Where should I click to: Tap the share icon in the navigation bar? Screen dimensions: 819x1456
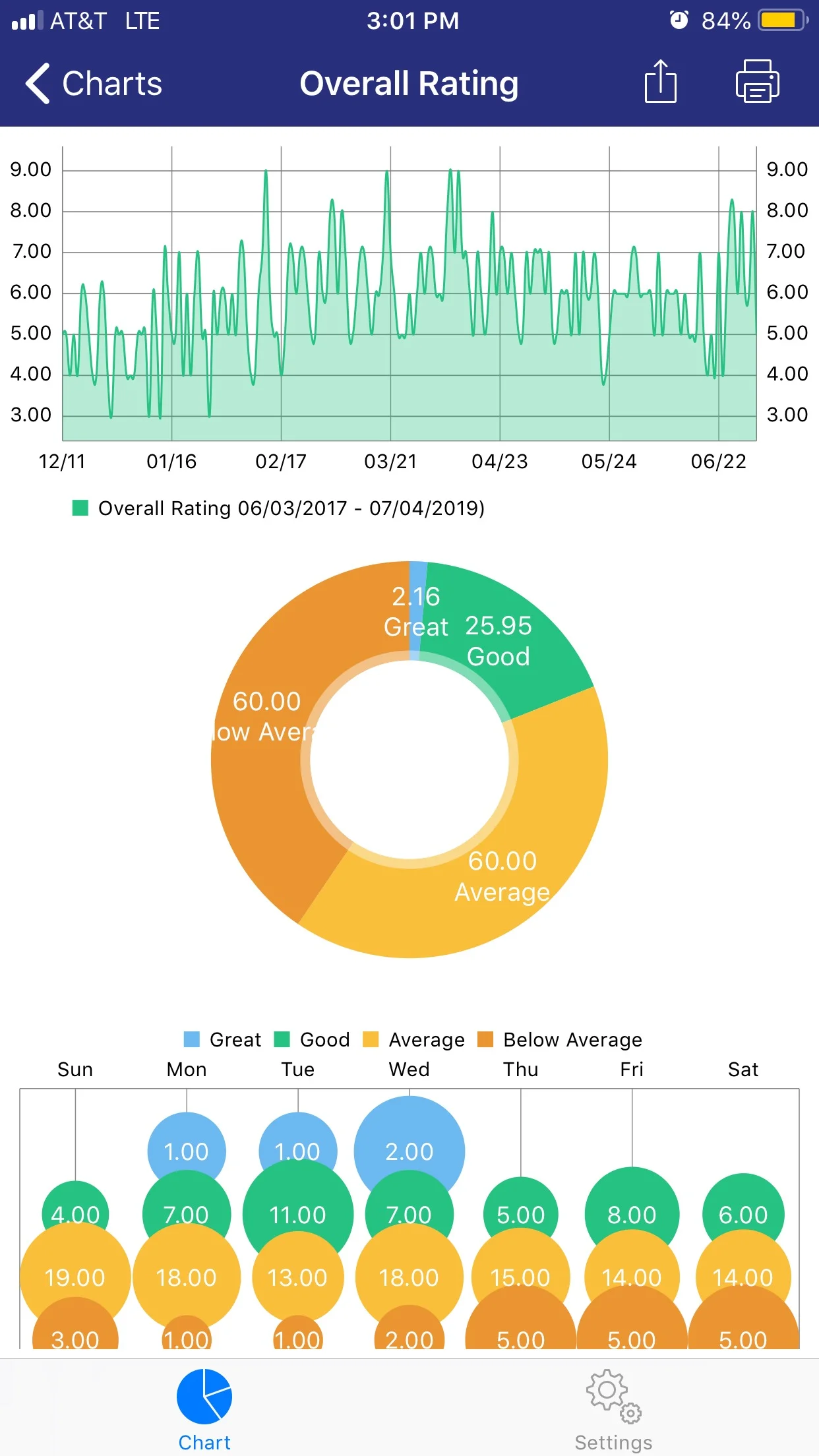(x=661, y=82)
